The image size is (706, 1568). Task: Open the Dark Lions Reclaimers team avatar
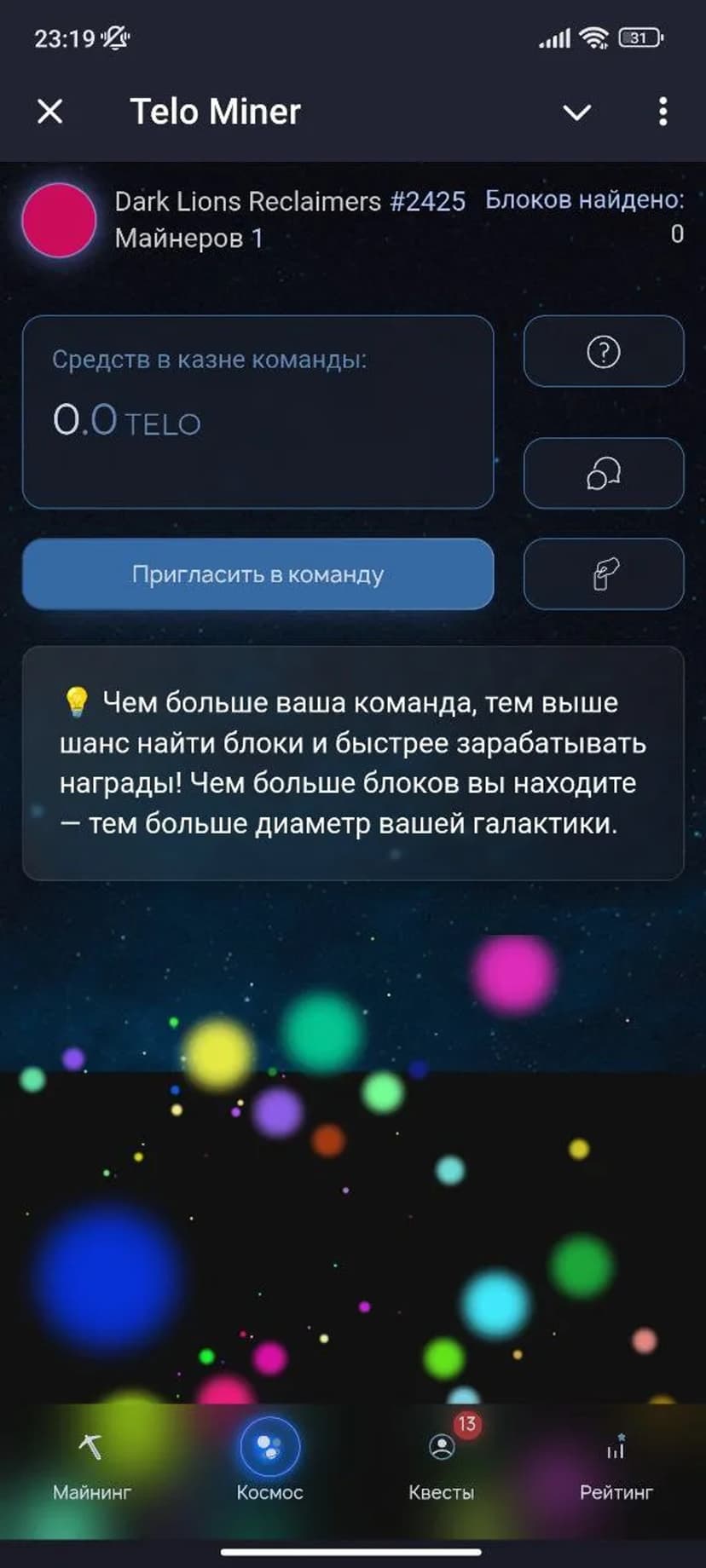tap(59, 220)
